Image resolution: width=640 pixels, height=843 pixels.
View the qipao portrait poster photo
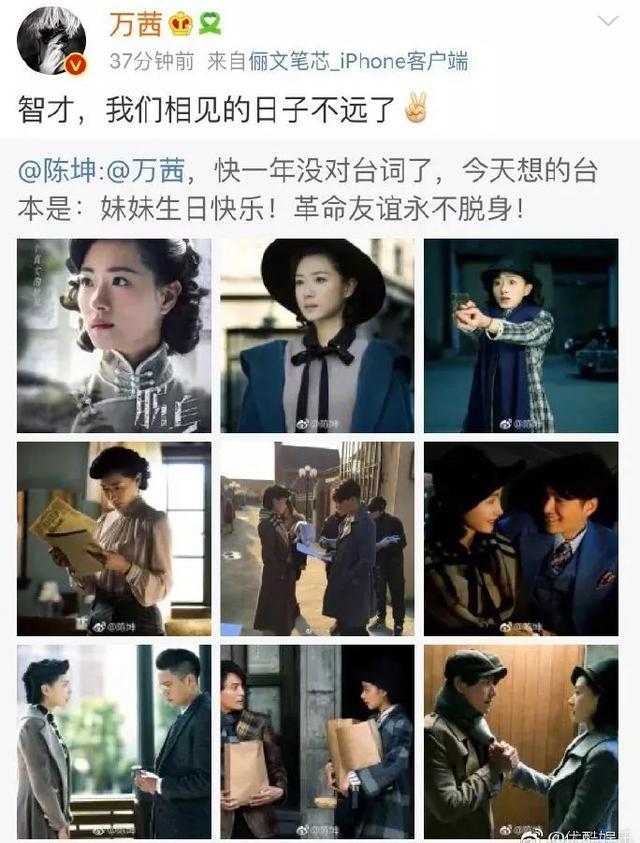point(114,335)
